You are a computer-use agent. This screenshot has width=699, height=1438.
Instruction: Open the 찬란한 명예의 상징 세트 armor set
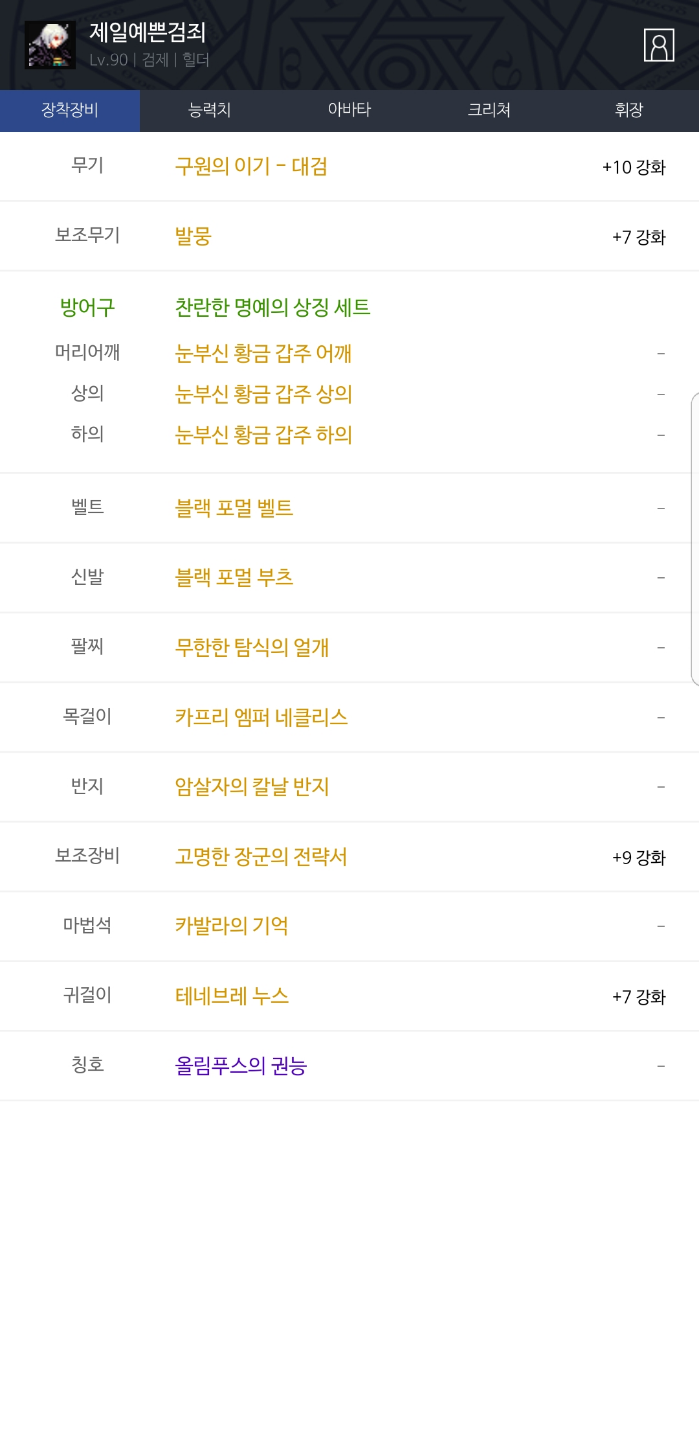tap(272, 307)
